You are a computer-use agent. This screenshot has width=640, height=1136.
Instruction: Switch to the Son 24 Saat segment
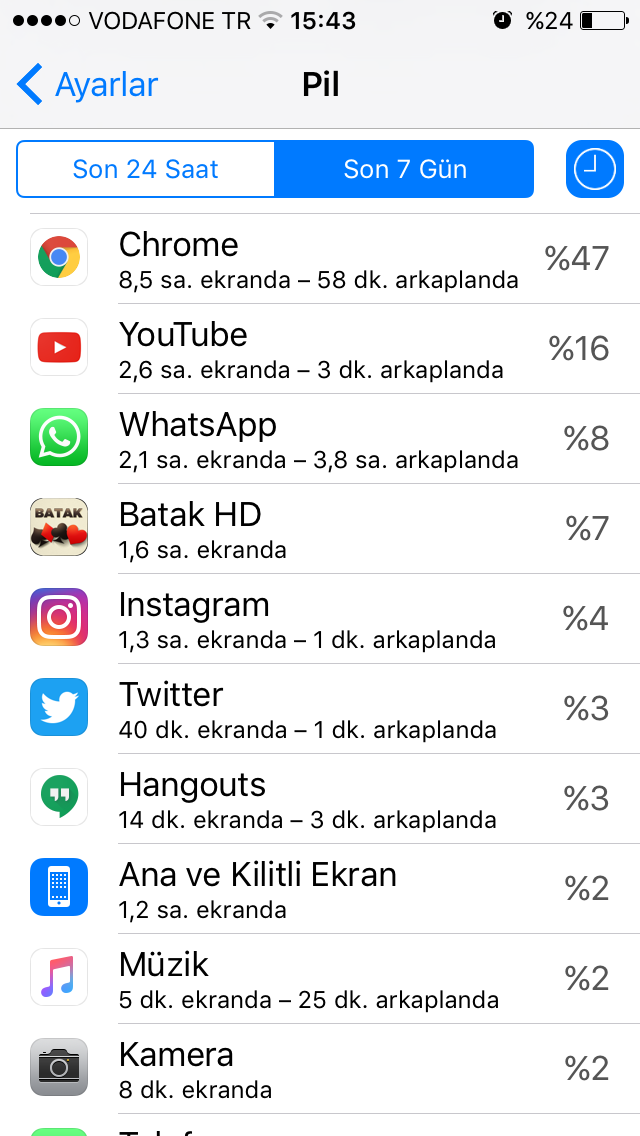[145, 169]
